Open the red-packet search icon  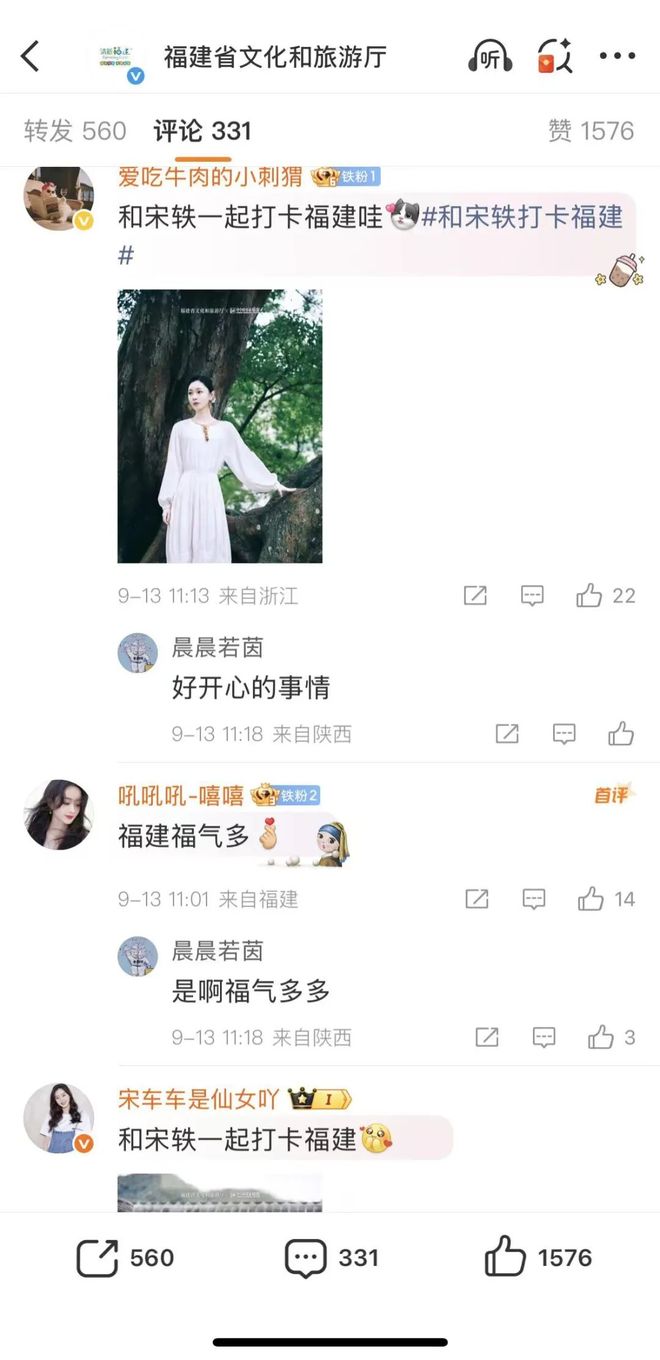[553, 56]
